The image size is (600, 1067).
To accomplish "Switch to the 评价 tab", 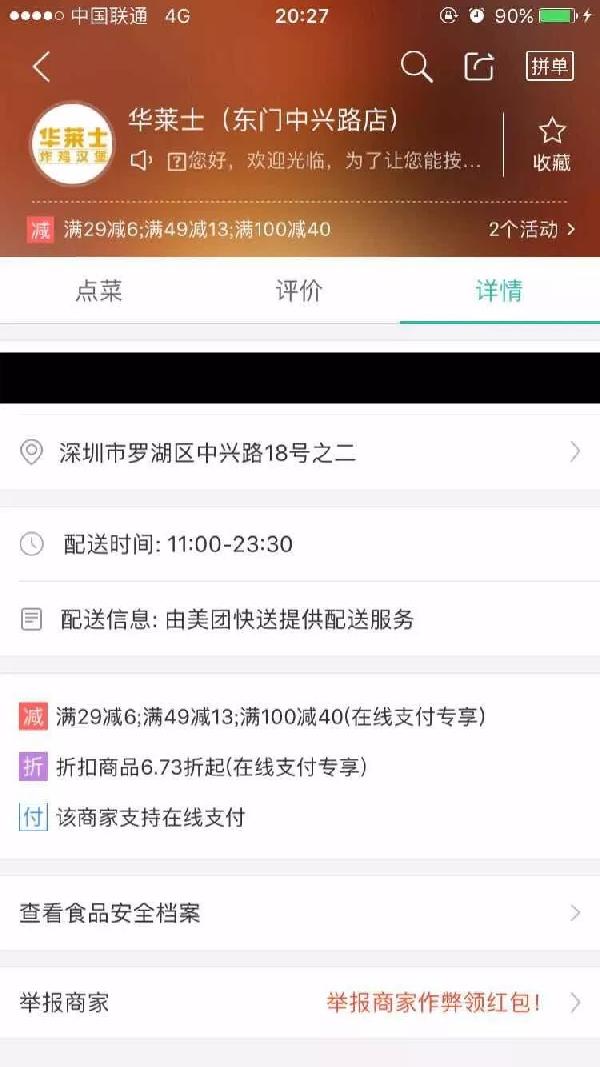I will pos(299,291).
